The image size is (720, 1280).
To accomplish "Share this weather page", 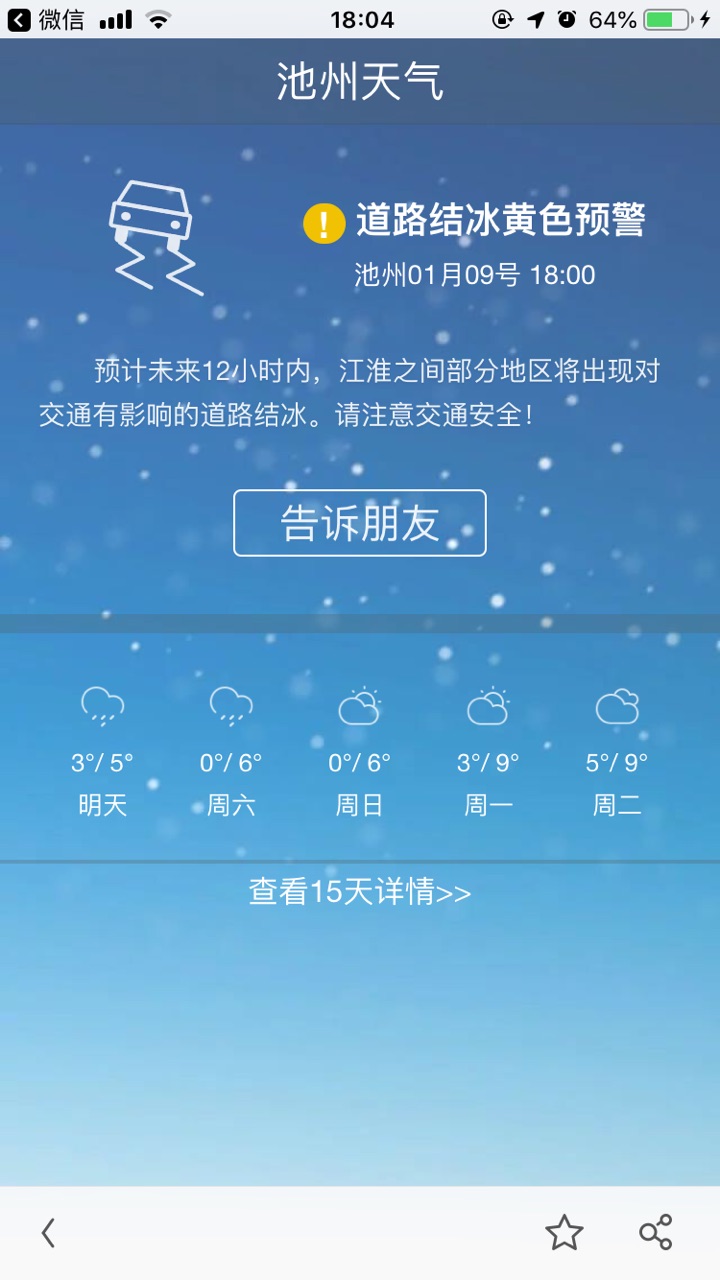I will tap(656, 1233).
